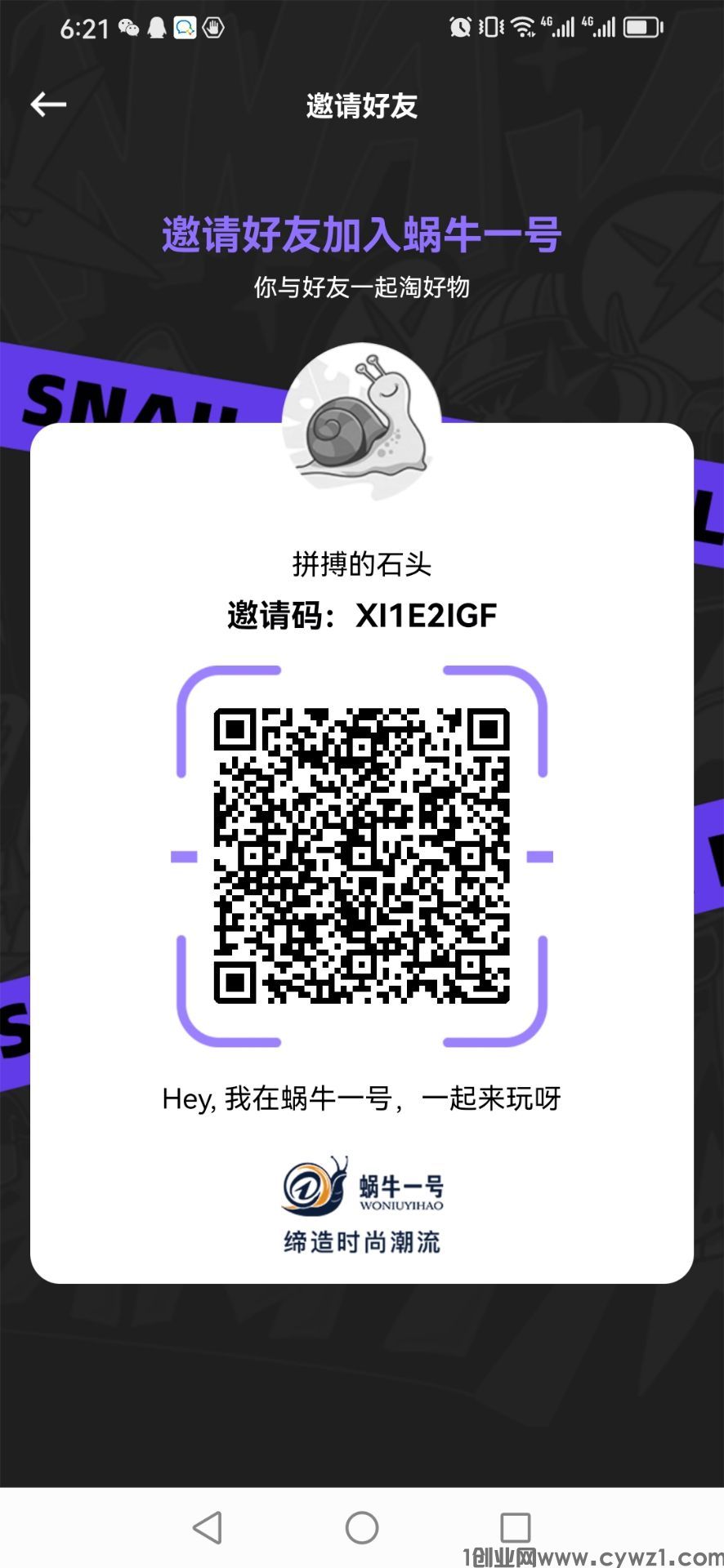This screenshot has height=1568, width=724.
Task: Tap the system back triangle
Action: pyautogui.click(x=208, y=1526)
